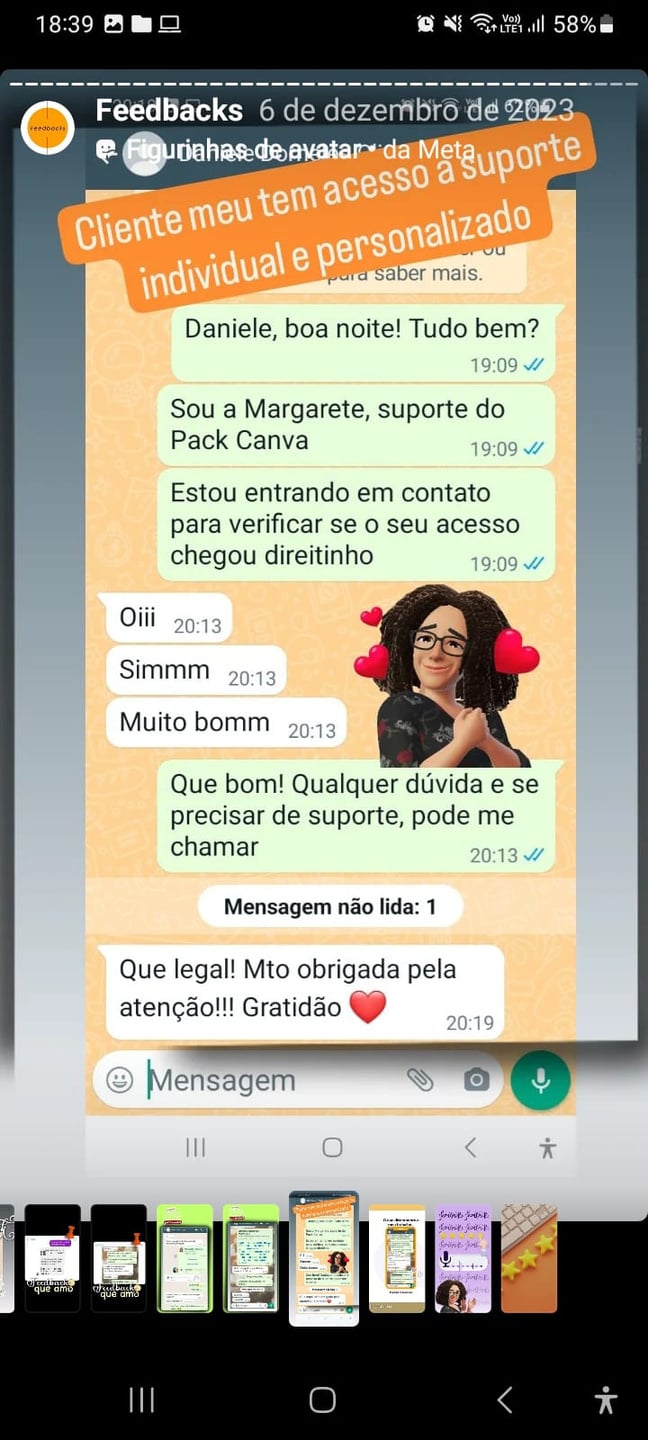Jump to the purple microphone-and-stars story thumbnail
This screenshot has height=1440, width=648.
coord(463,1257)
